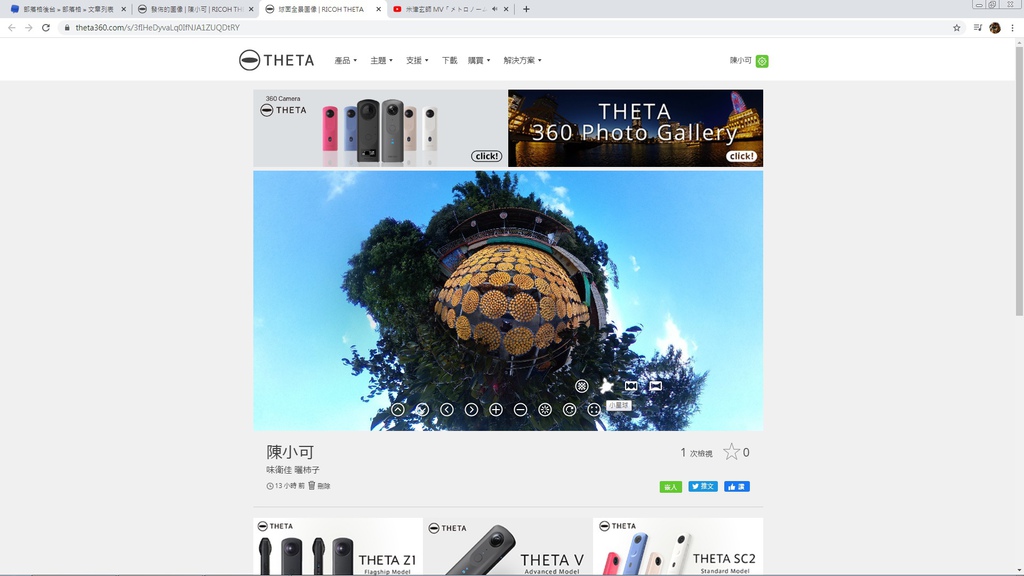
Task: Expand the 主題 menu
Action: tap(381, 61)
